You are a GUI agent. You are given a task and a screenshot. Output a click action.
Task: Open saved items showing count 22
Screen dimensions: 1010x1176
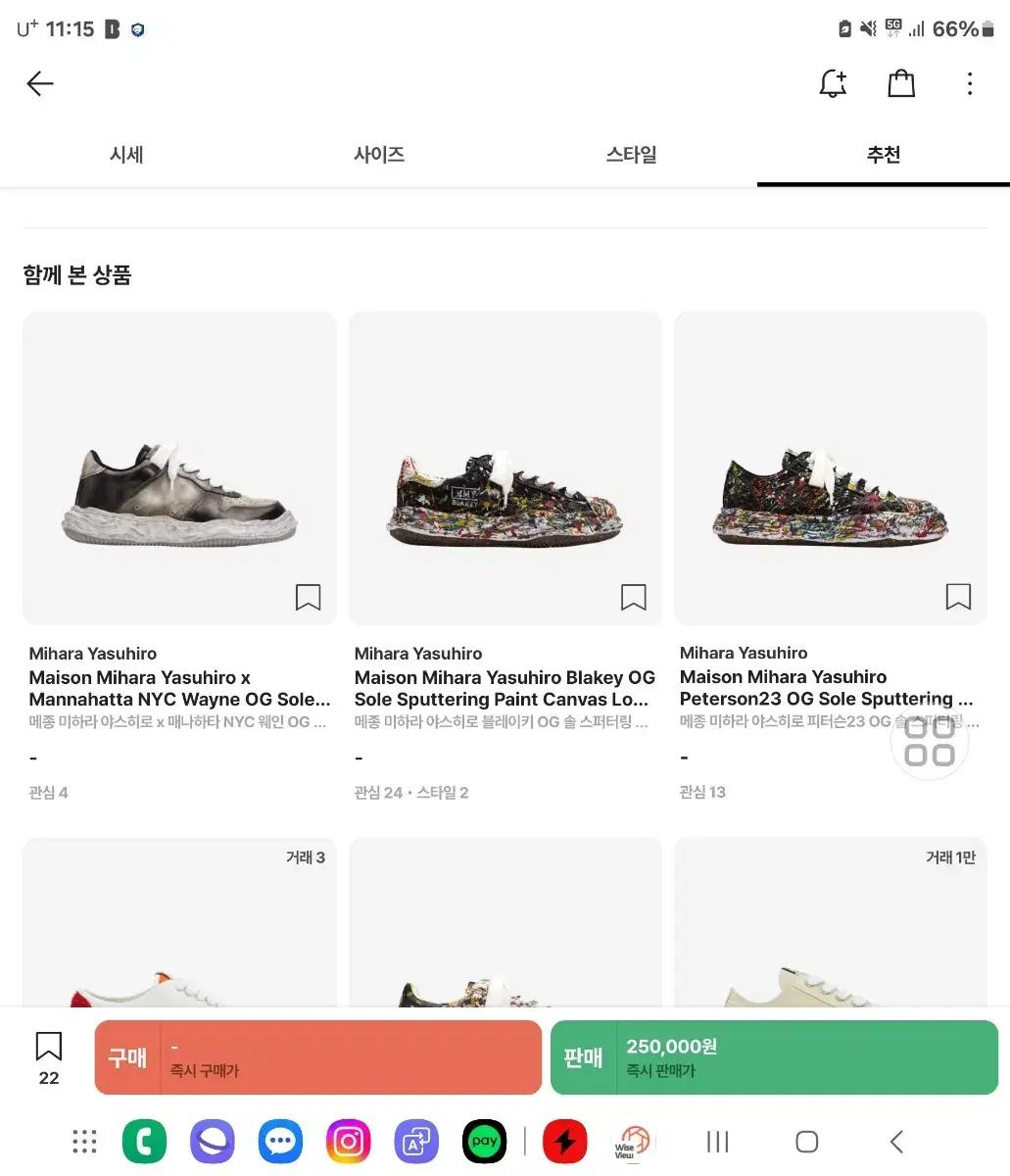[48, 1057]
